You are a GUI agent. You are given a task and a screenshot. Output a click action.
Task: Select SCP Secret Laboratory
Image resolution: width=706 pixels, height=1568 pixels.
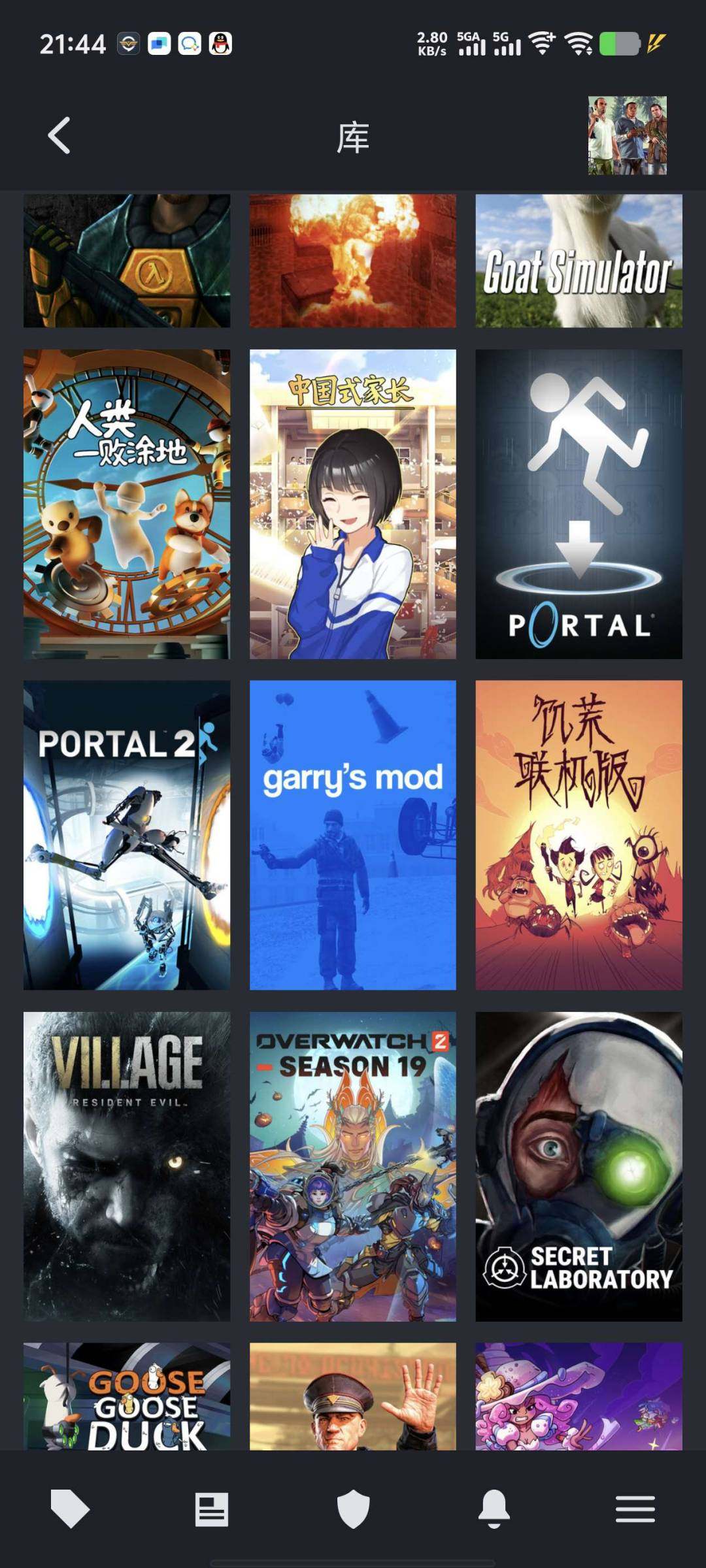(578, 1166)
